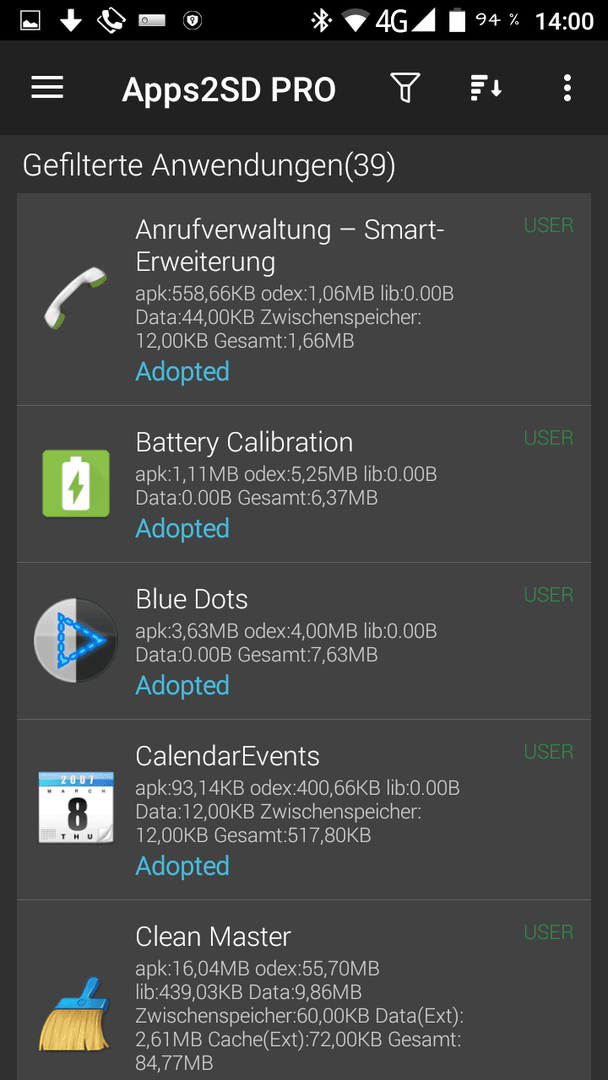608x1080 pixels.
Task: Open the sort order options
Action: (486, 88)
